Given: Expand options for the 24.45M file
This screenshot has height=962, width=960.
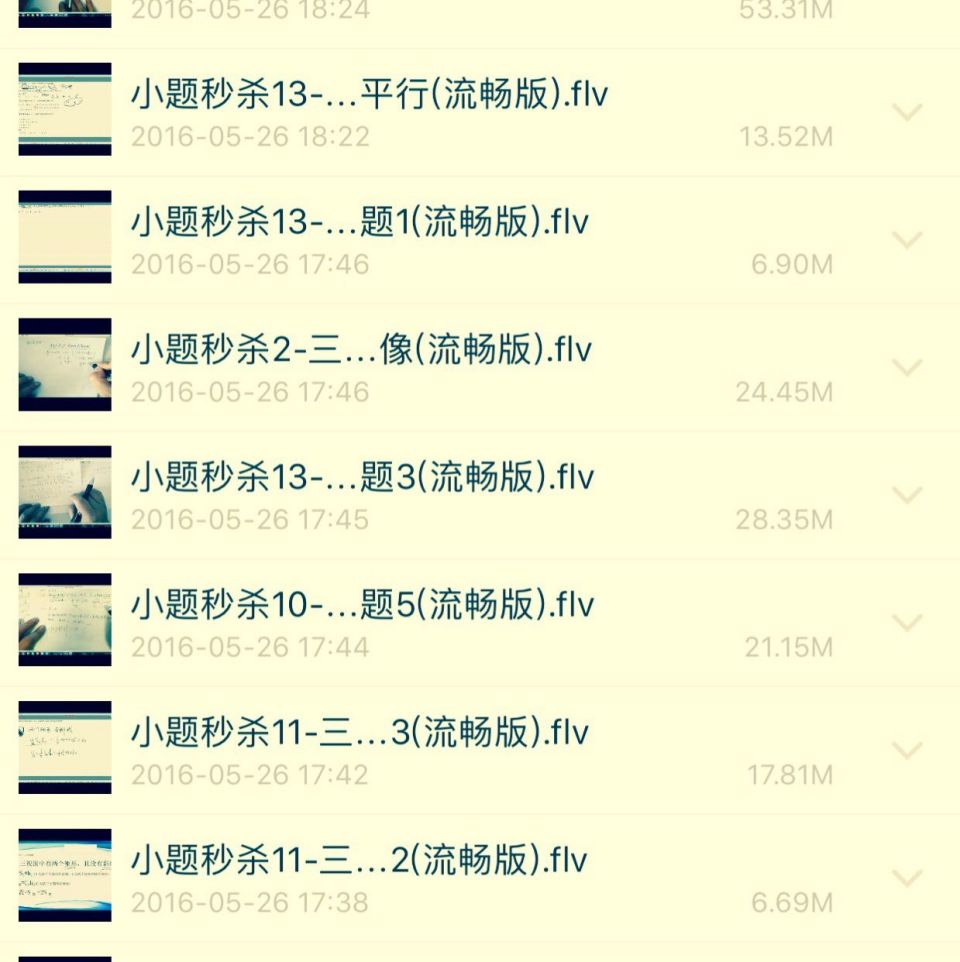Looking at the screenshot, I should [x=906, y=368].
